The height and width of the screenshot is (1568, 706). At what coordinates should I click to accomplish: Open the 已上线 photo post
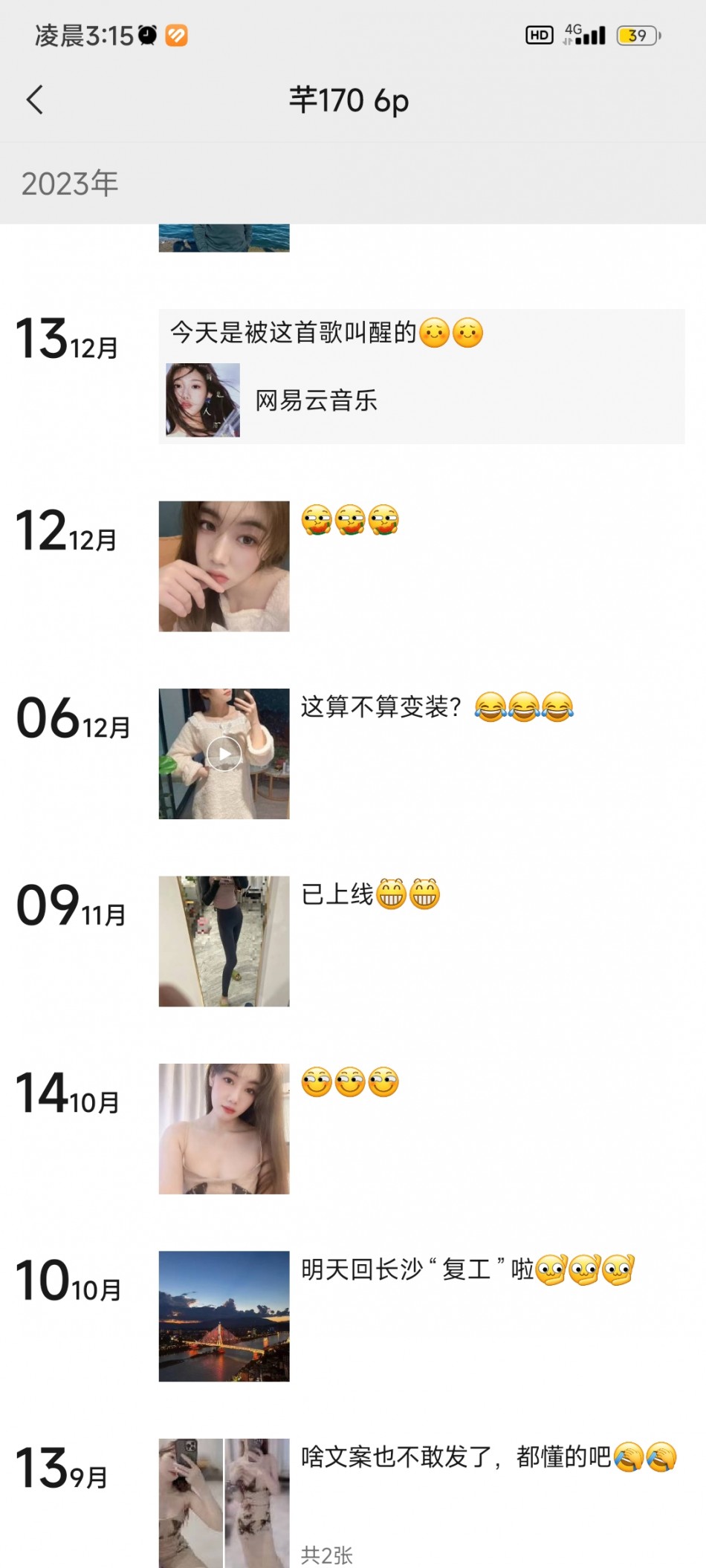224,941
